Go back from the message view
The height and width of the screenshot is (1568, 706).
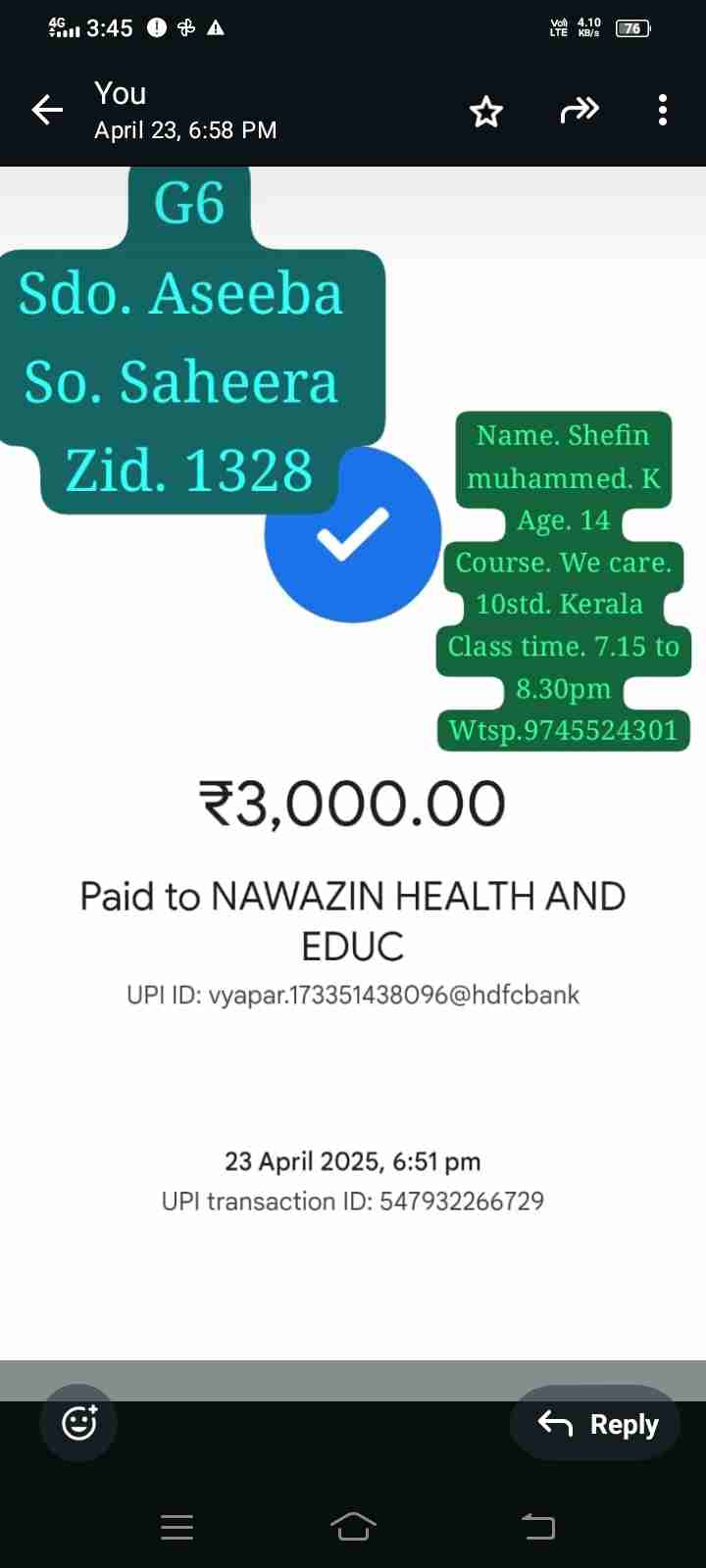47,110
